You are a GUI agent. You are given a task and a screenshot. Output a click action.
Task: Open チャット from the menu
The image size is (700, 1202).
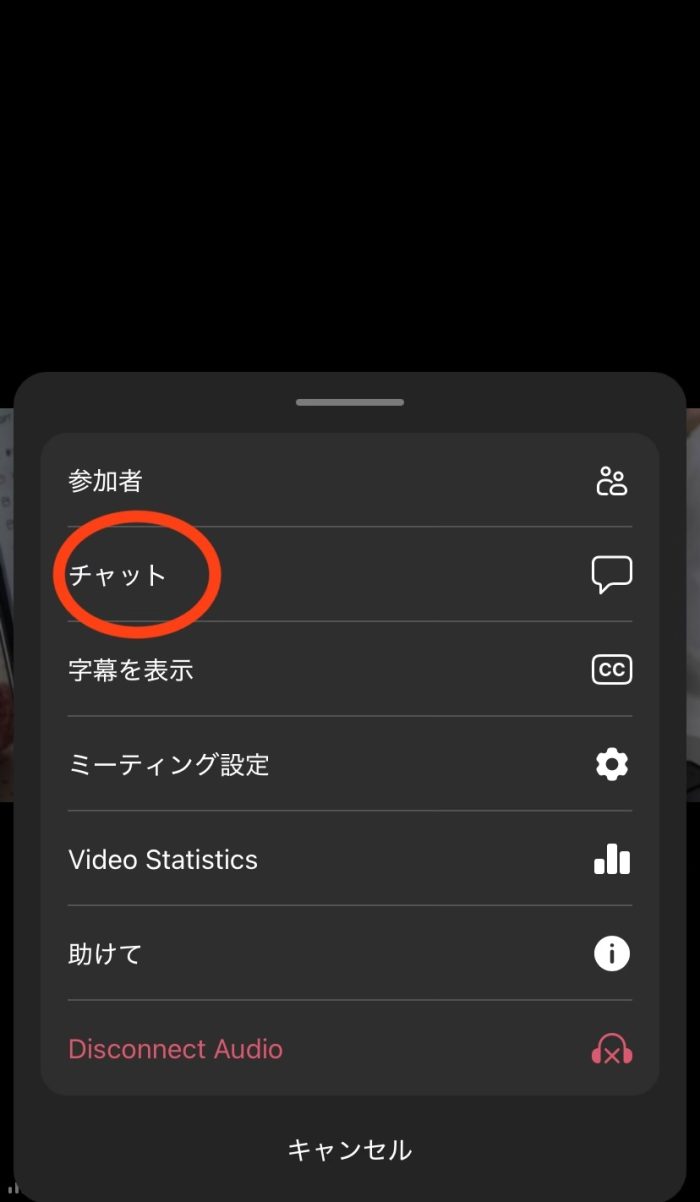349,575
